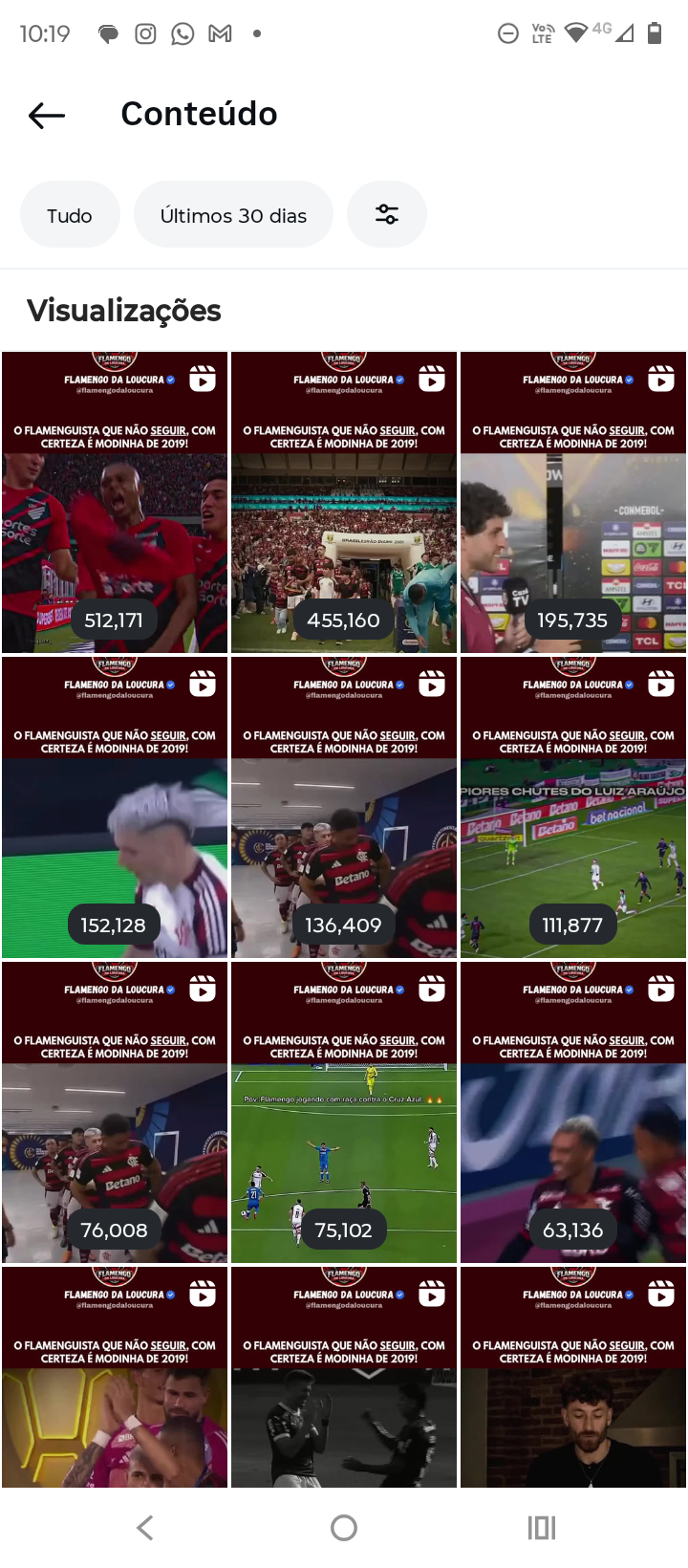The height and width of the screenshot is (1568, 688).
Task: Open the reel with 75,102 views
Action: 344,1113
